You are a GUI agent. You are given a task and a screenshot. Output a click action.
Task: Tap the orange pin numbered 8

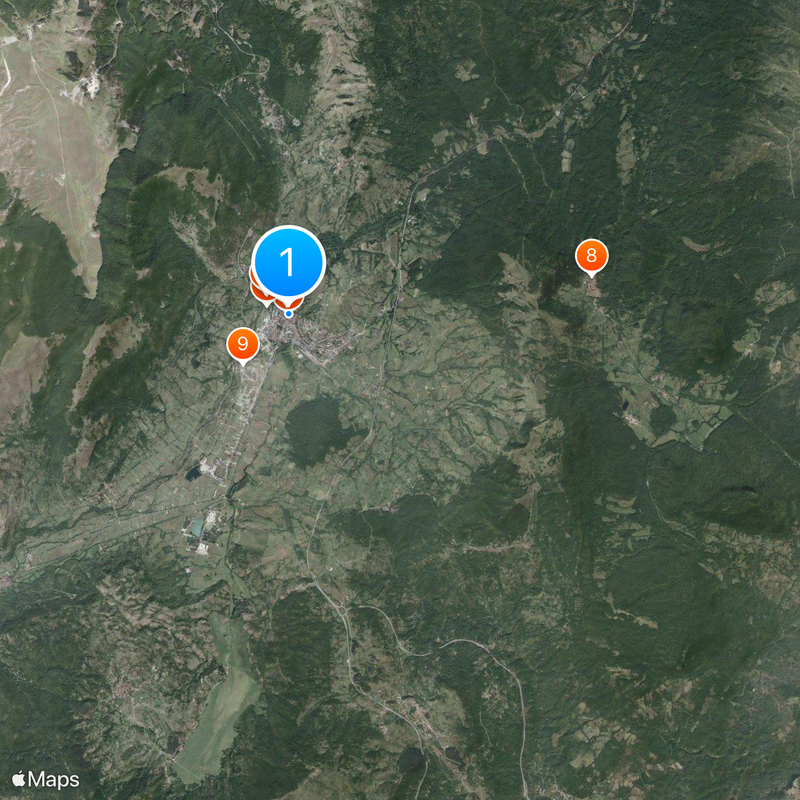click(x=591, y=256)
